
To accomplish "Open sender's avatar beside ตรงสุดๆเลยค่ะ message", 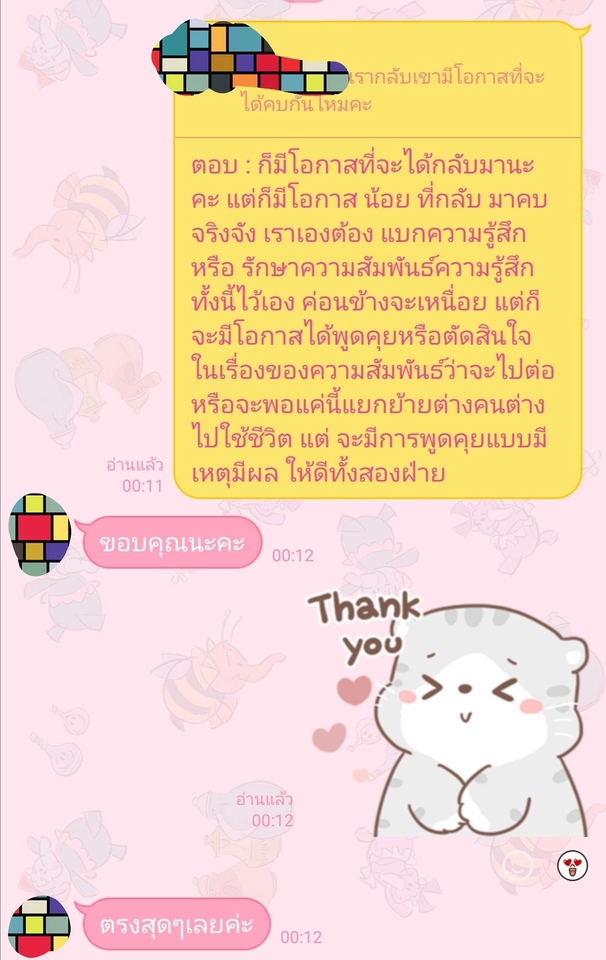I will point(39,926).
